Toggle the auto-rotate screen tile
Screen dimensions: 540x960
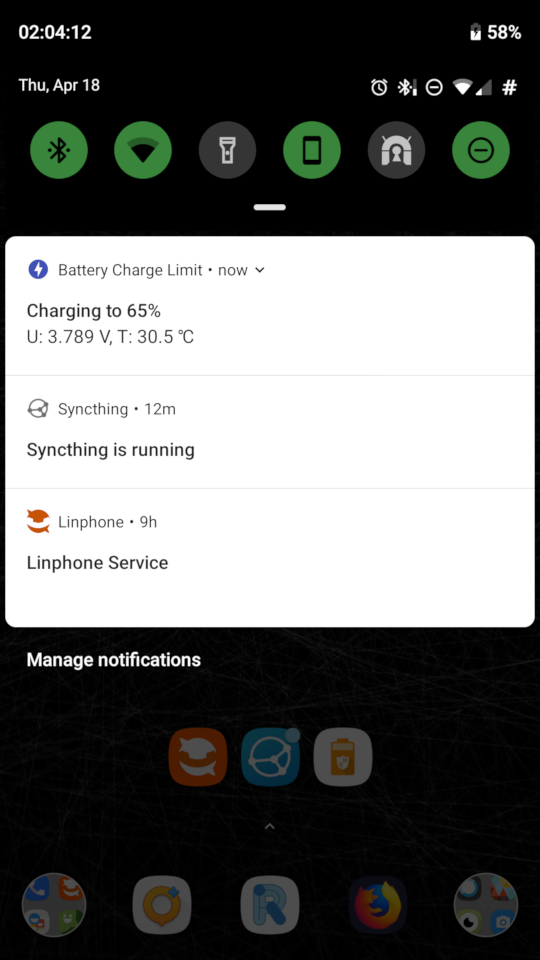(312, 150)
